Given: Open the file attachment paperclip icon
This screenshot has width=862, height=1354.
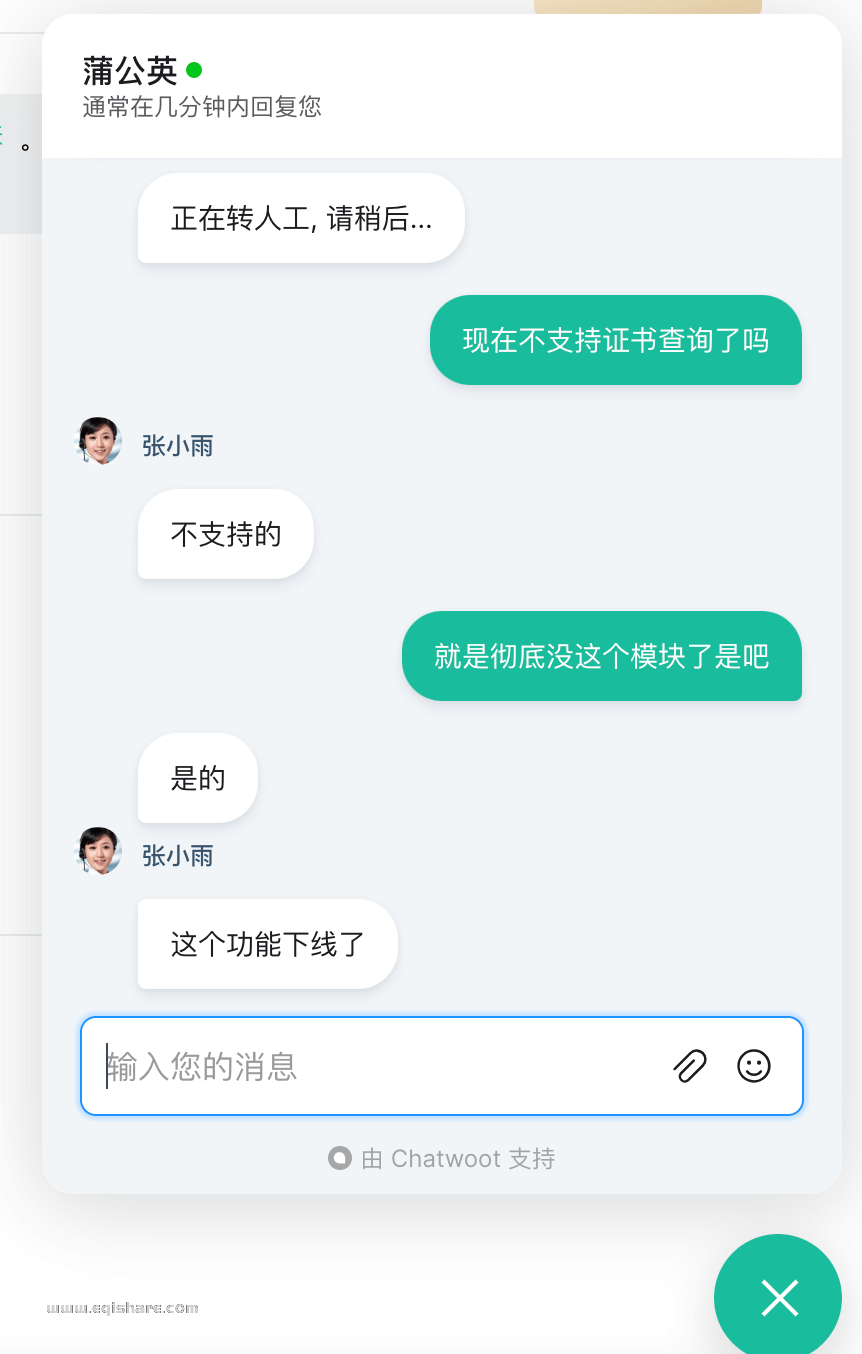Looking at the screenshot, I should point(689,1066).
